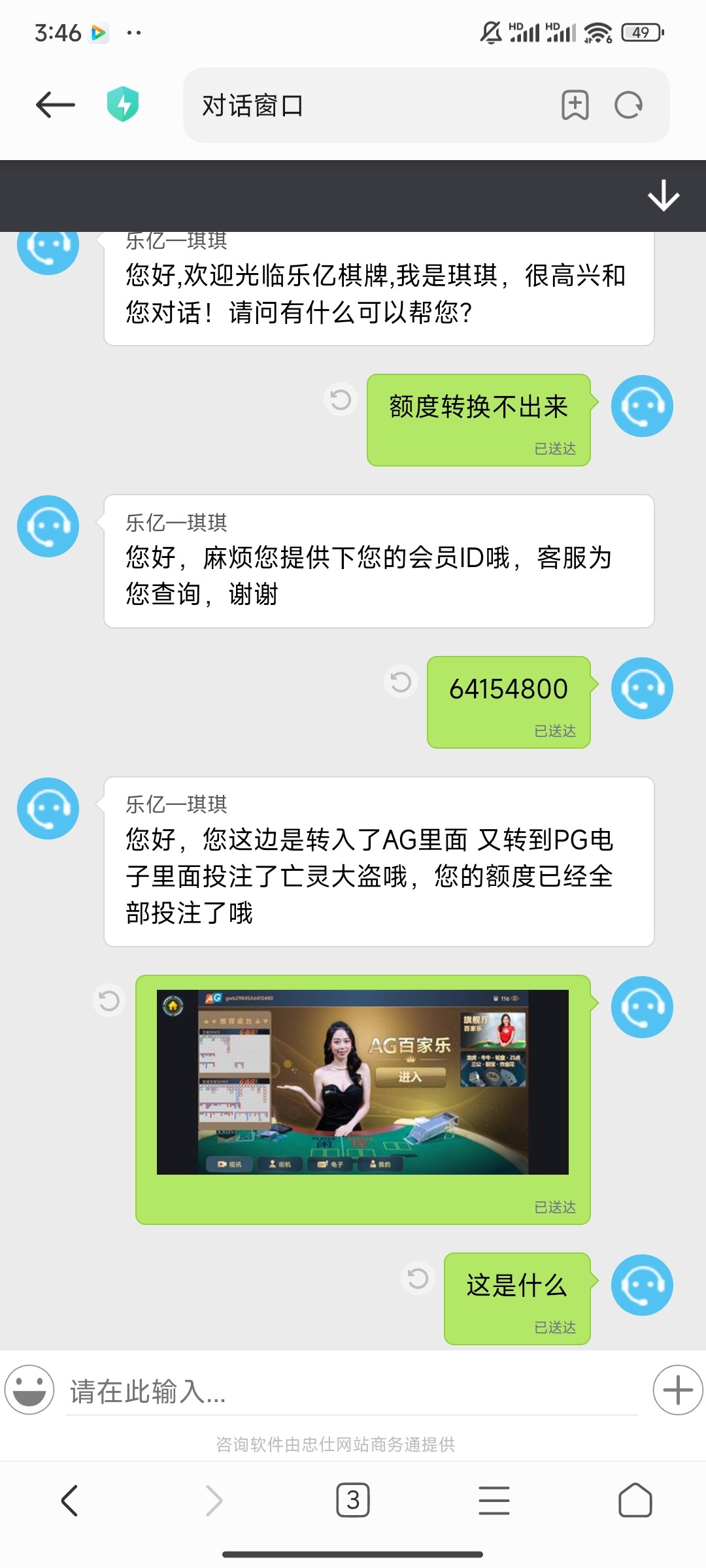
Task: Open the green security shield icon
Action: click(123, 105)
